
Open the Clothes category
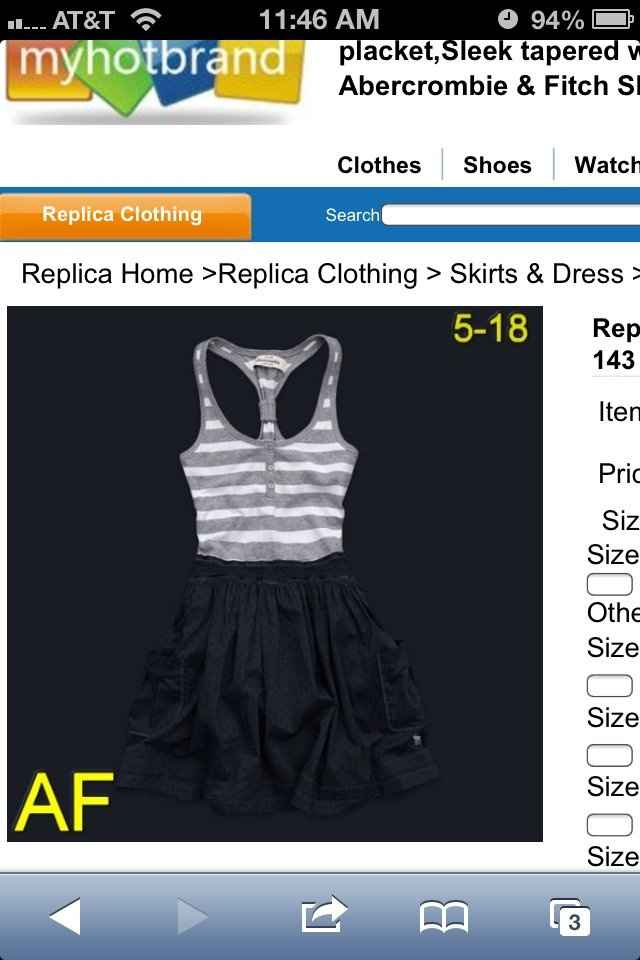379,165
